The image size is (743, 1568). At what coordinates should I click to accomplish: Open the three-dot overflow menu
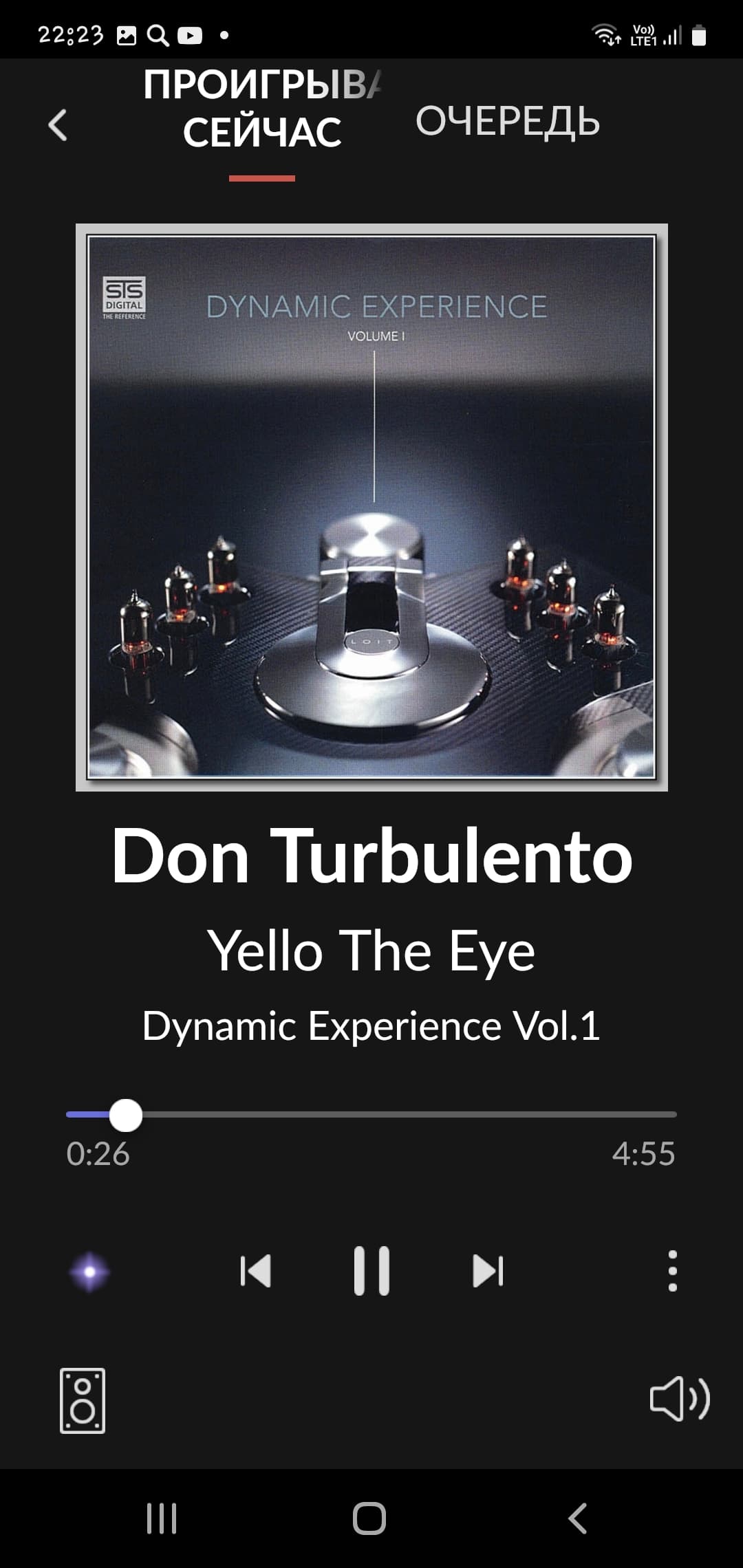click(672, 1270)
